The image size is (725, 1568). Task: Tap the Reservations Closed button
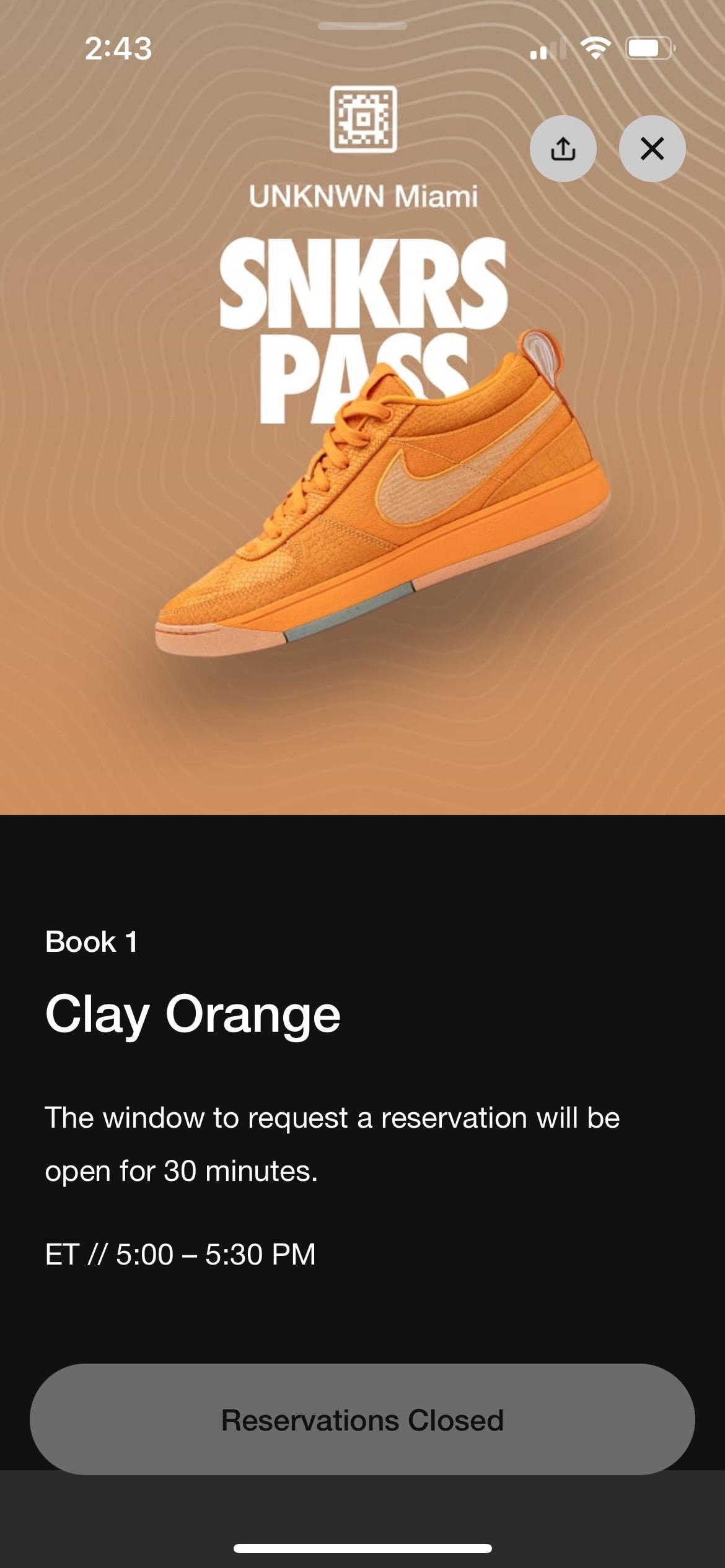point(362,1419)
